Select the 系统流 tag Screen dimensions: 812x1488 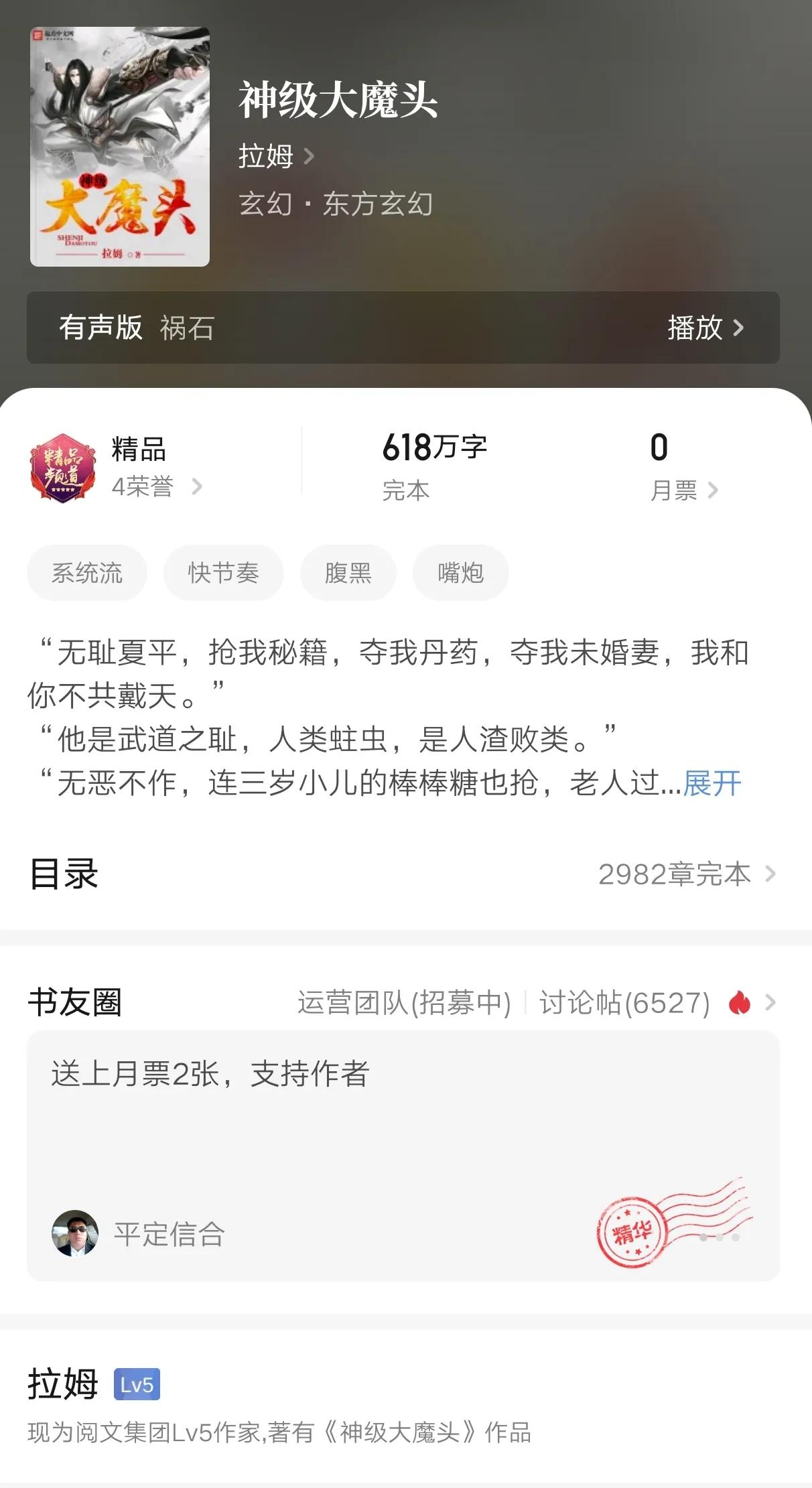(87, 573)
